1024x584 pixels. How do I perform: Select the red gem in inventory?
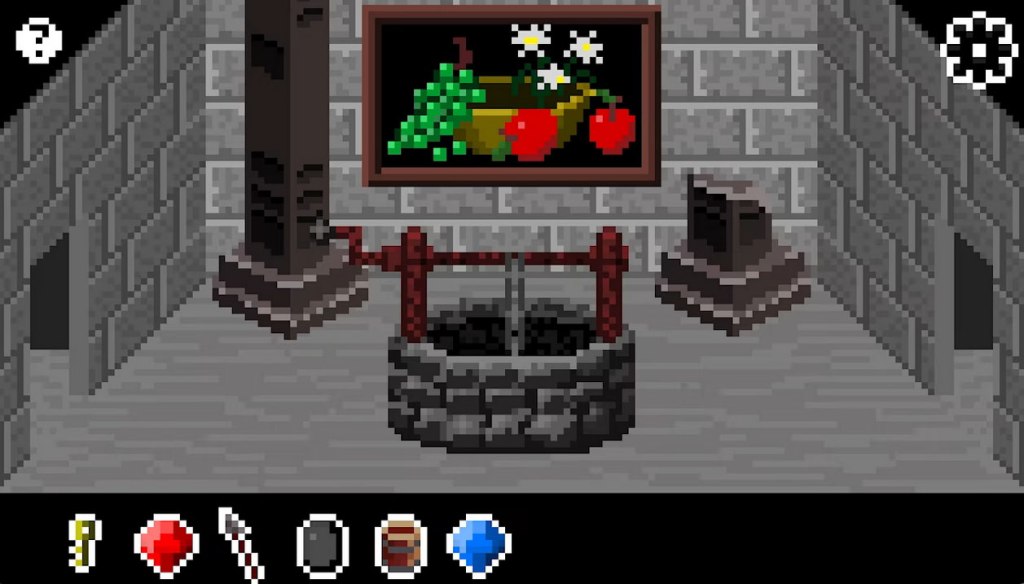(x=166, y=545)
